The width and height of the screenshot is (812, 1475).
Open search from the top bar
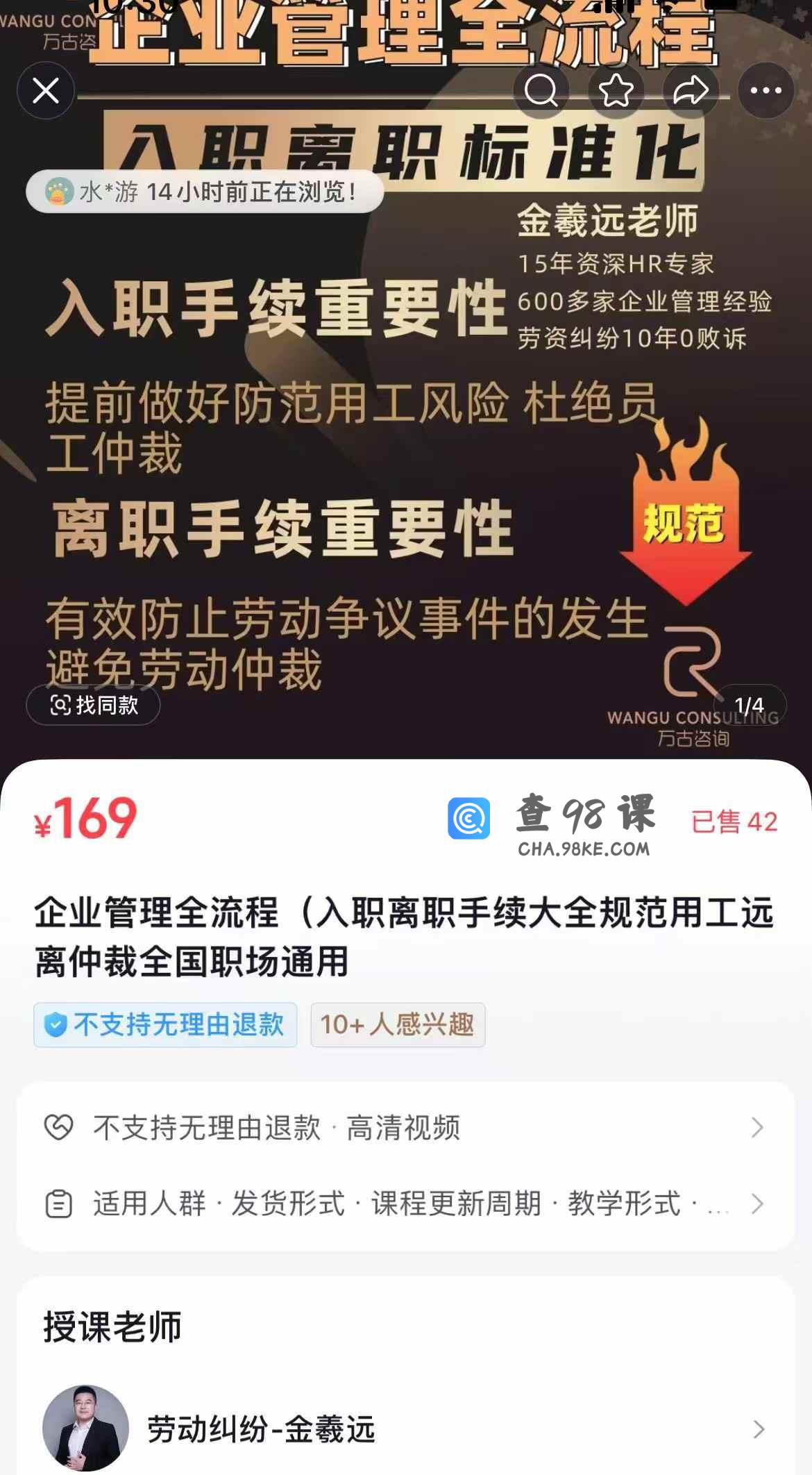pyautogui.click(x=541, y=90)
